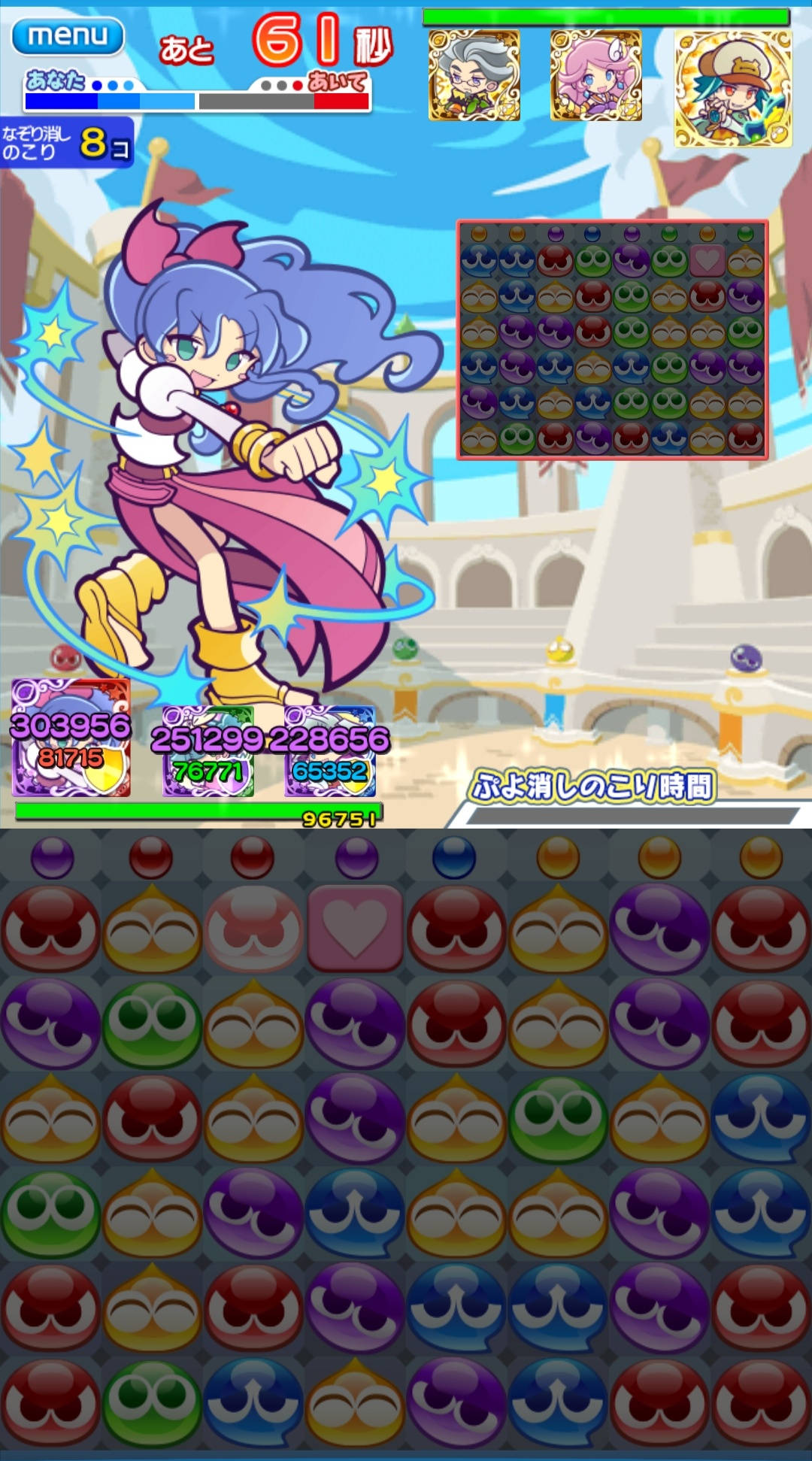This screenshot has height=1461, width=812.
Task: Tap the opponent's pink-haired girl card
Action: [x=595, y=75]
